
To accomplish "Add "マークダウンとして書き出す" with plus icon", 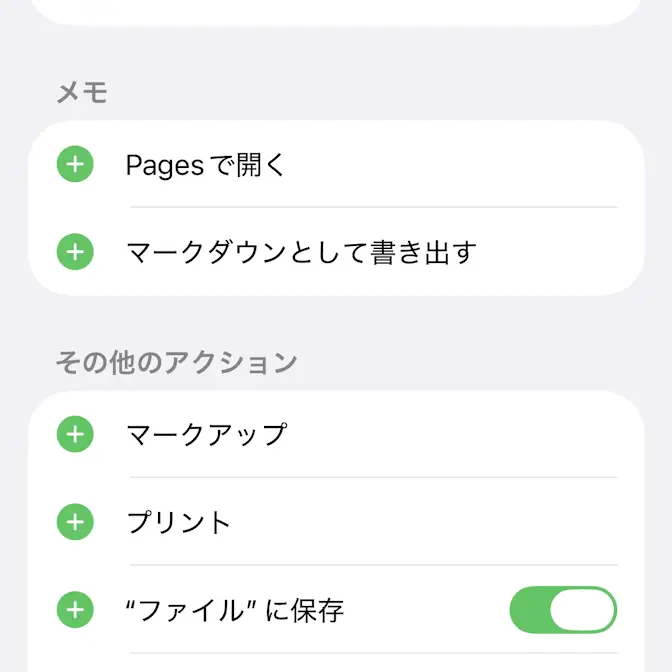I will (75, 252).
